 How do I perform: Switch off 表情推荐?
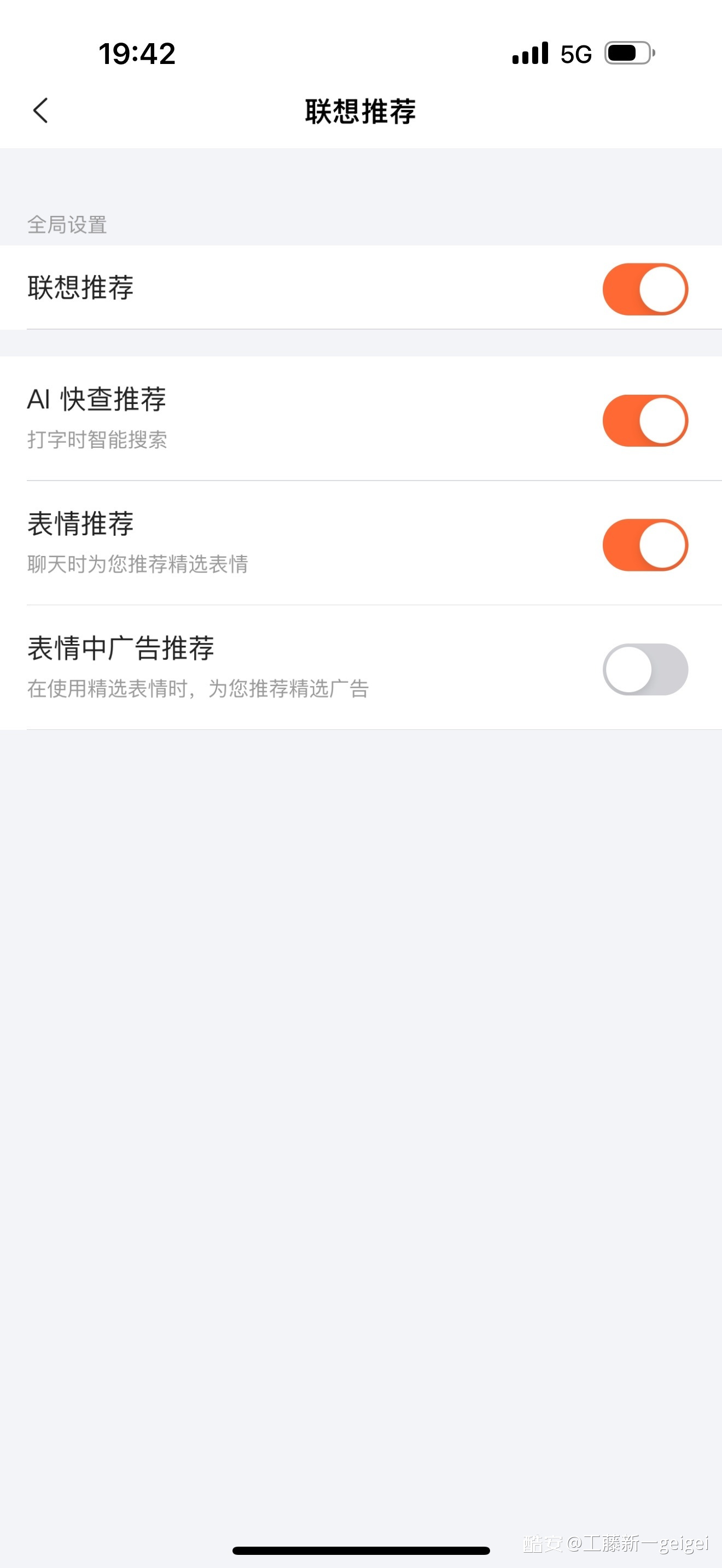click(645, 545)
